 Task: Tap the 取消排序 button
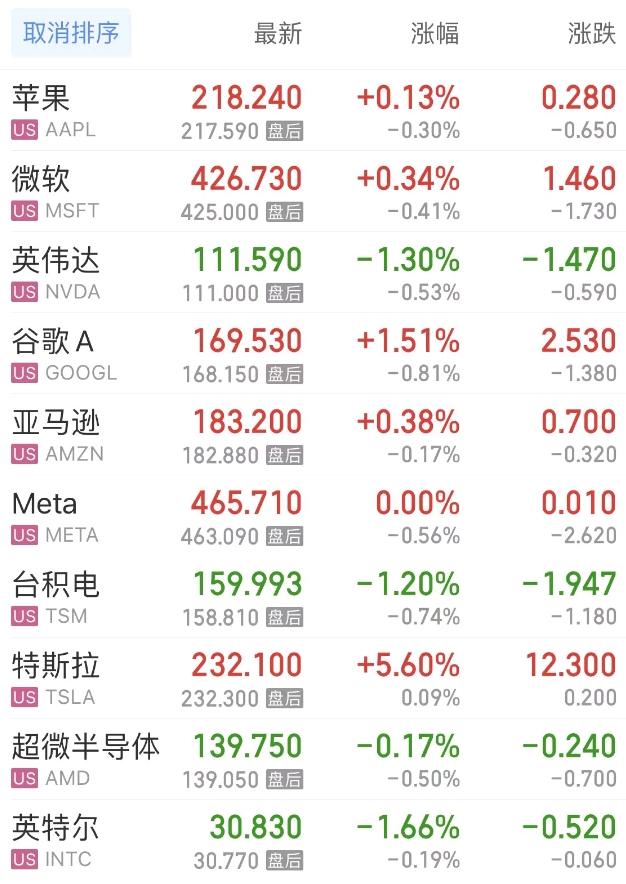(x=70, y=33)
